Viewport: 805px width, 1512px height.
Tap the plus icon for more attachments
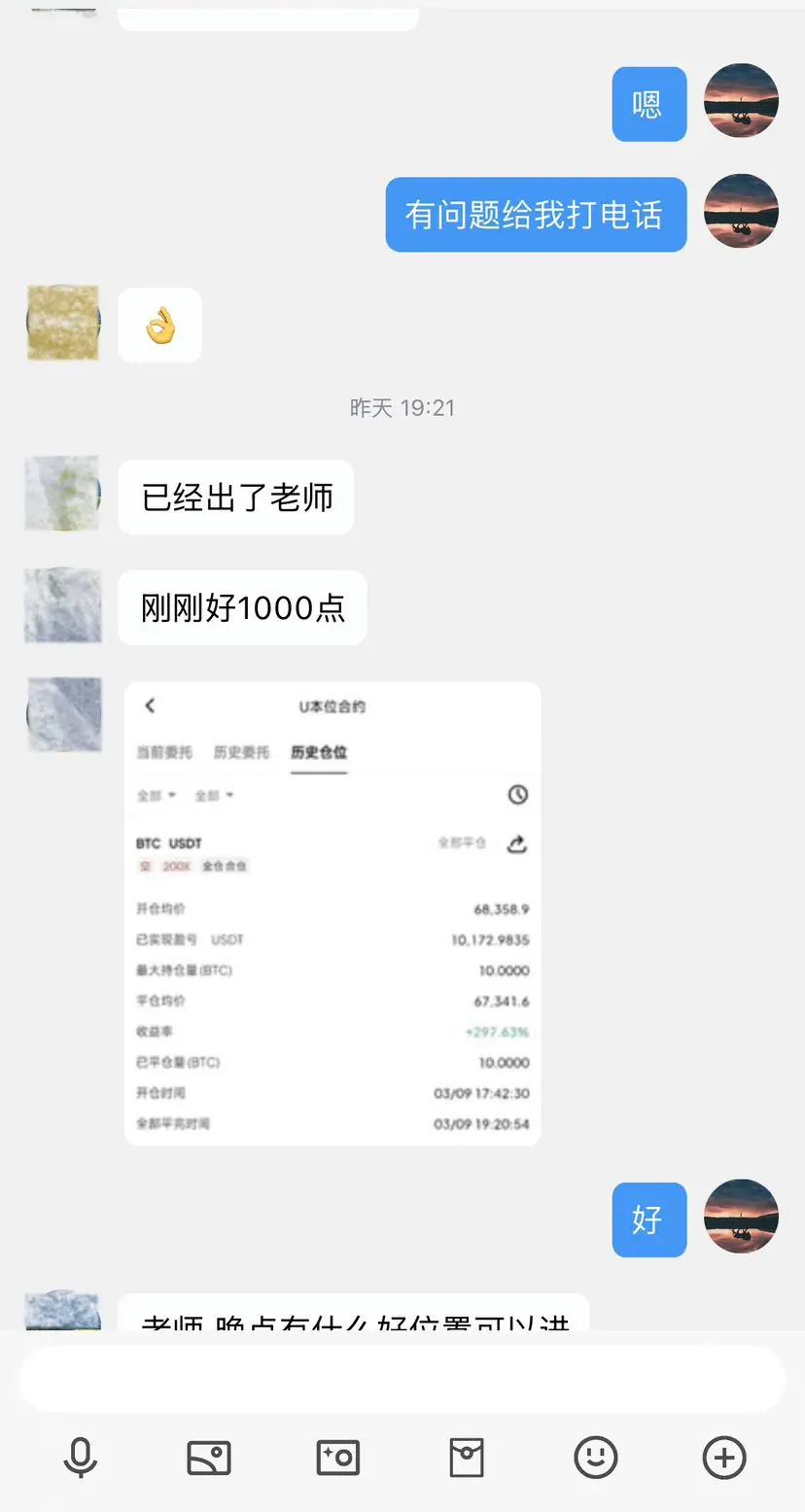[x=723, y=1458]
